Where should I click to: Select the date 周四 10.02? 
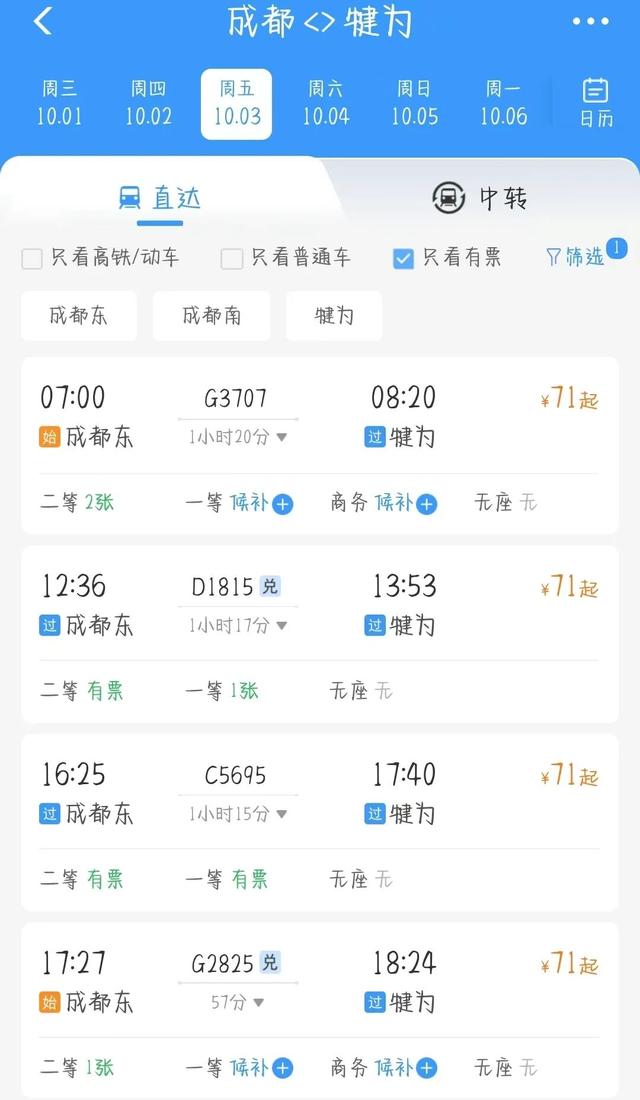[x=148, y=103]
